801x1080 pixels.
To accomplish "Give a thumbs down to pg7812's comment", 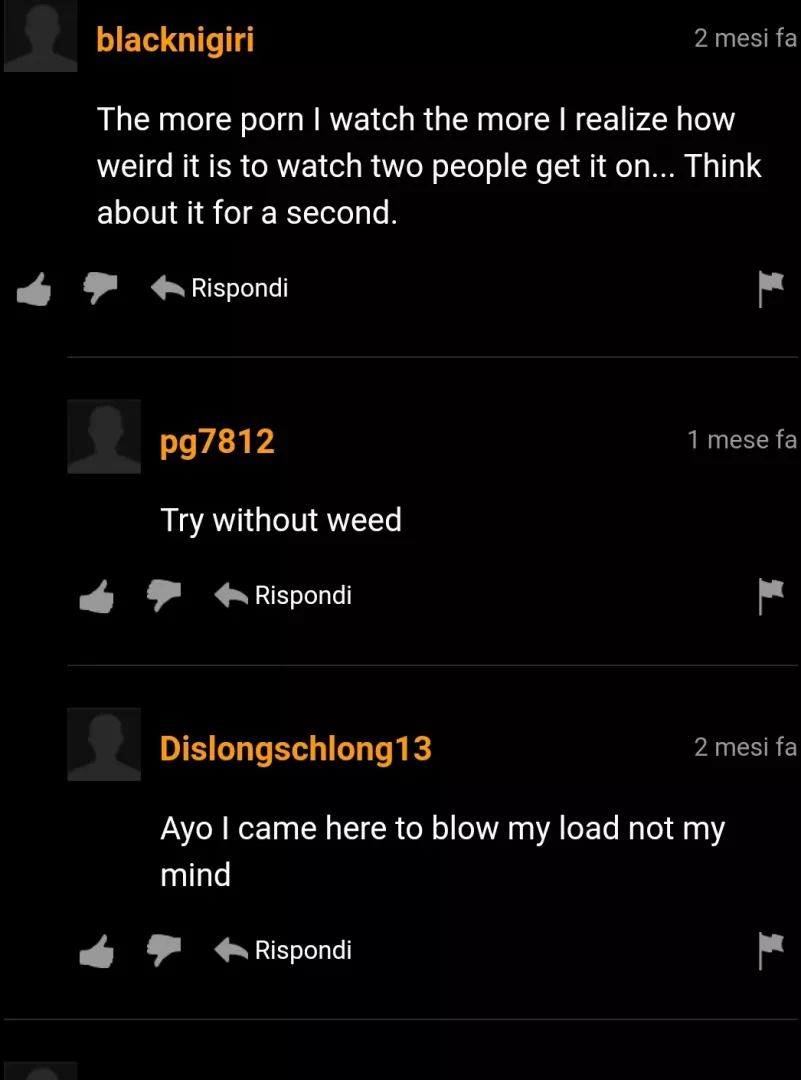I will click(x=164, y=597).
